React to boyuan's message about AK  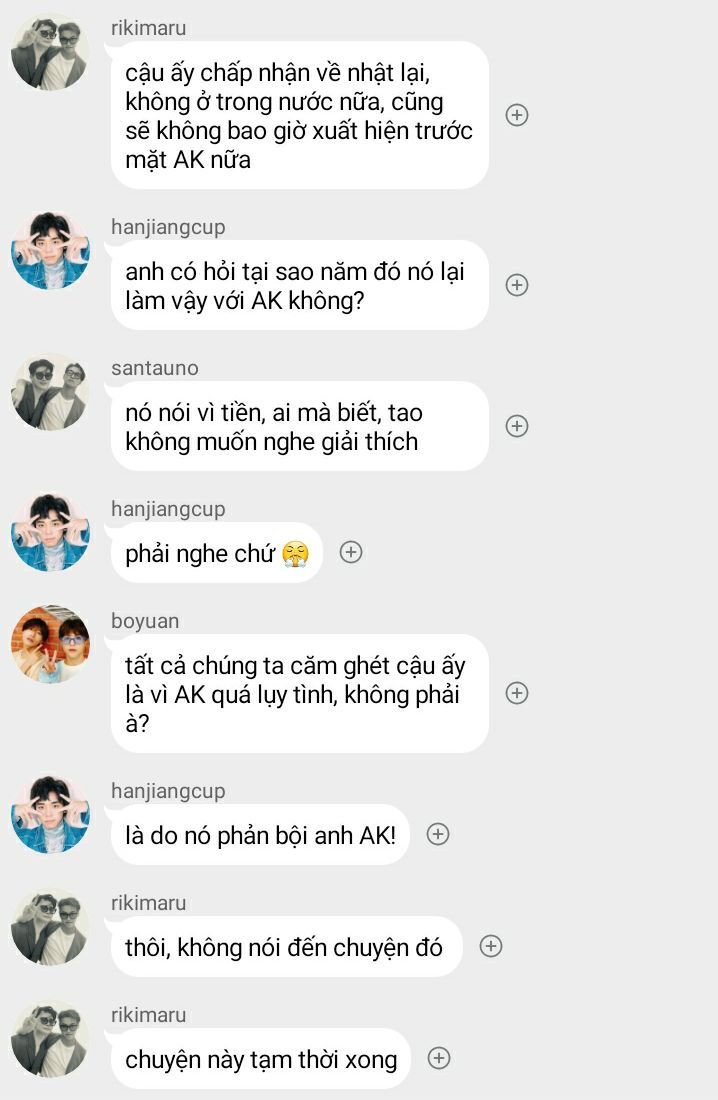516,693
